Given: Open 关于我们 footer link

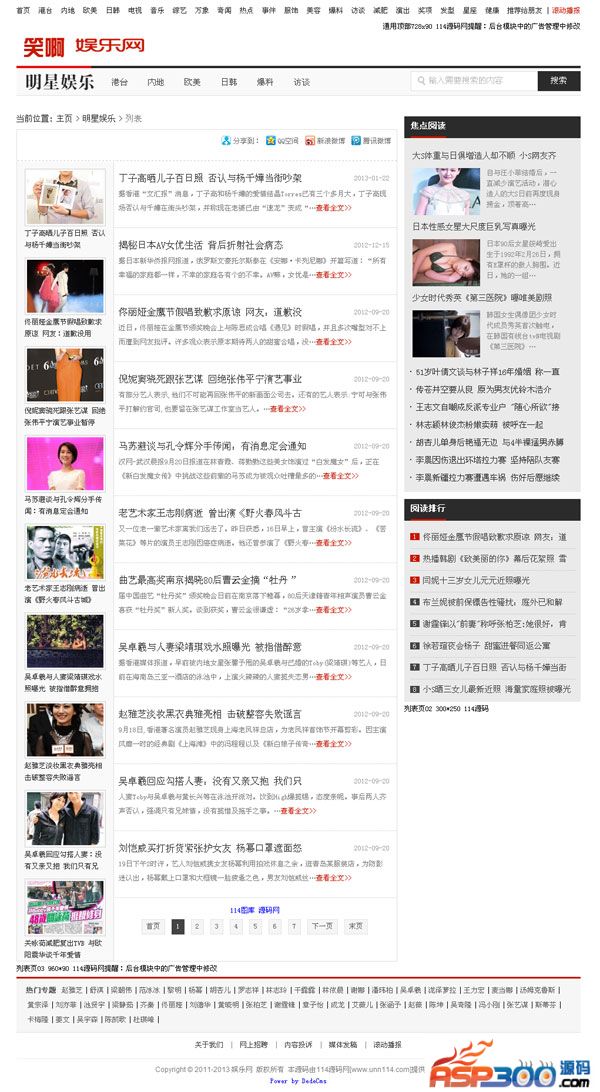Looking at the screenshot, I should (209, 1044).
